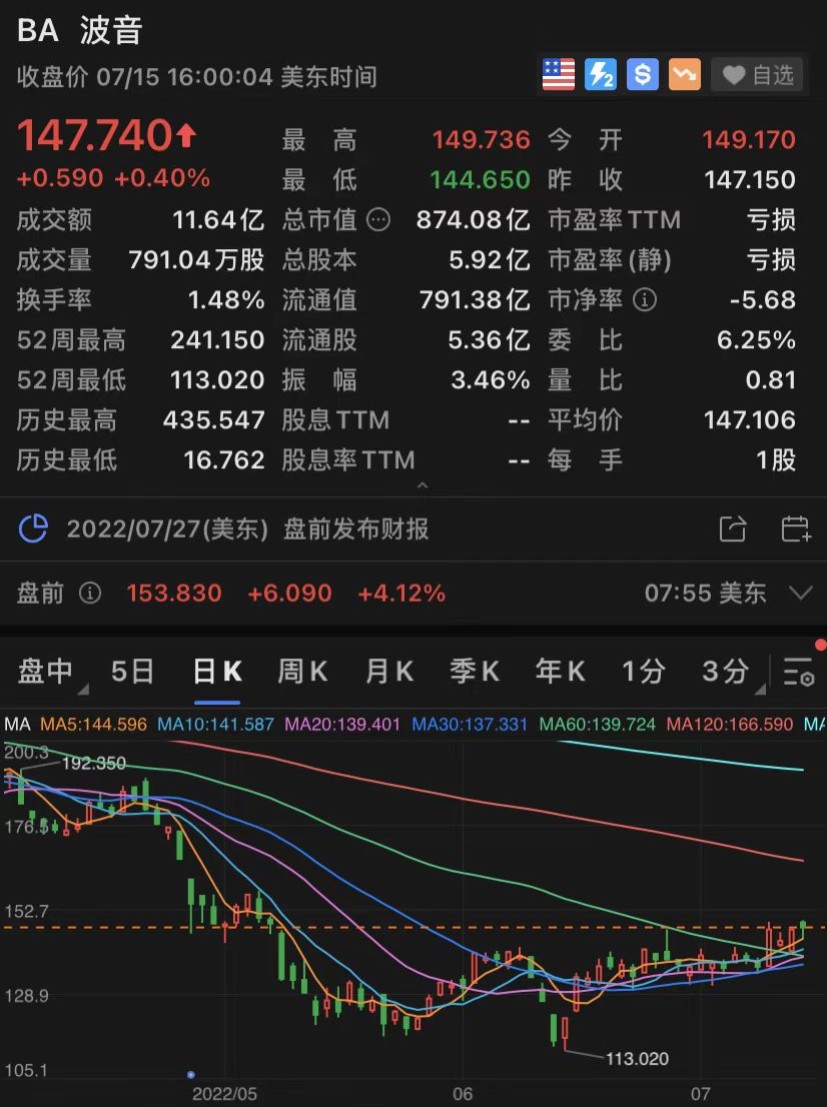
Task: Tap the US market flag icon
Action: [558, 75]
